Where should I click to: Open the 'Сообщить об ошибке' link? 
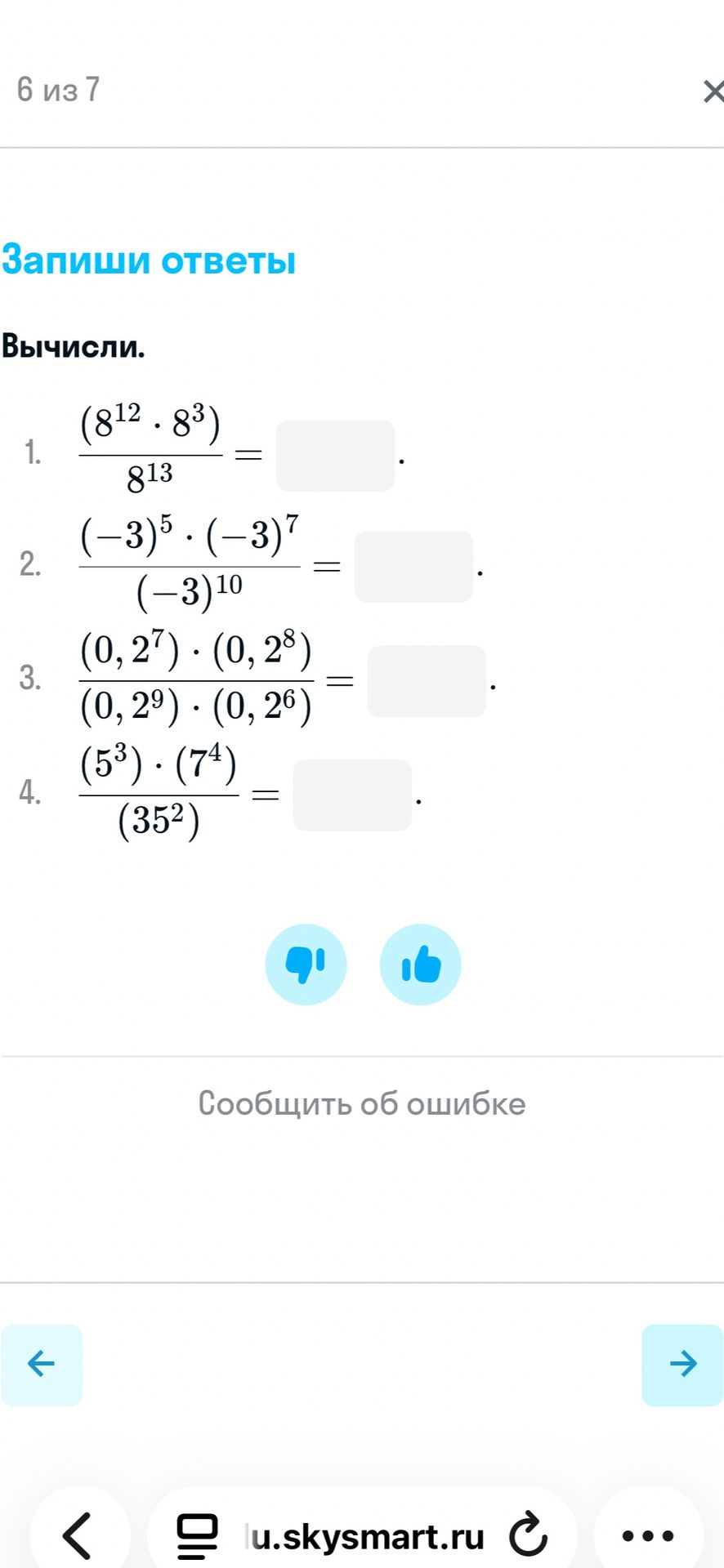[362, 1103]
